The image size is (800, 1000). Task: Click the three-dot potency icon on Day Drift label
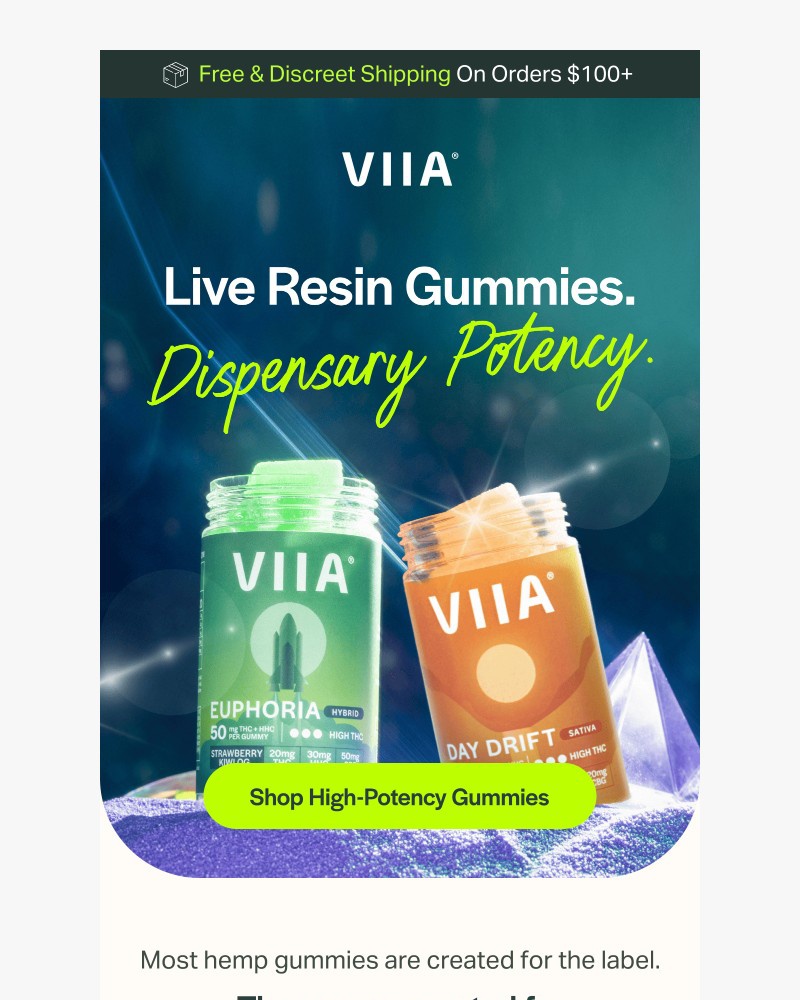553,755
